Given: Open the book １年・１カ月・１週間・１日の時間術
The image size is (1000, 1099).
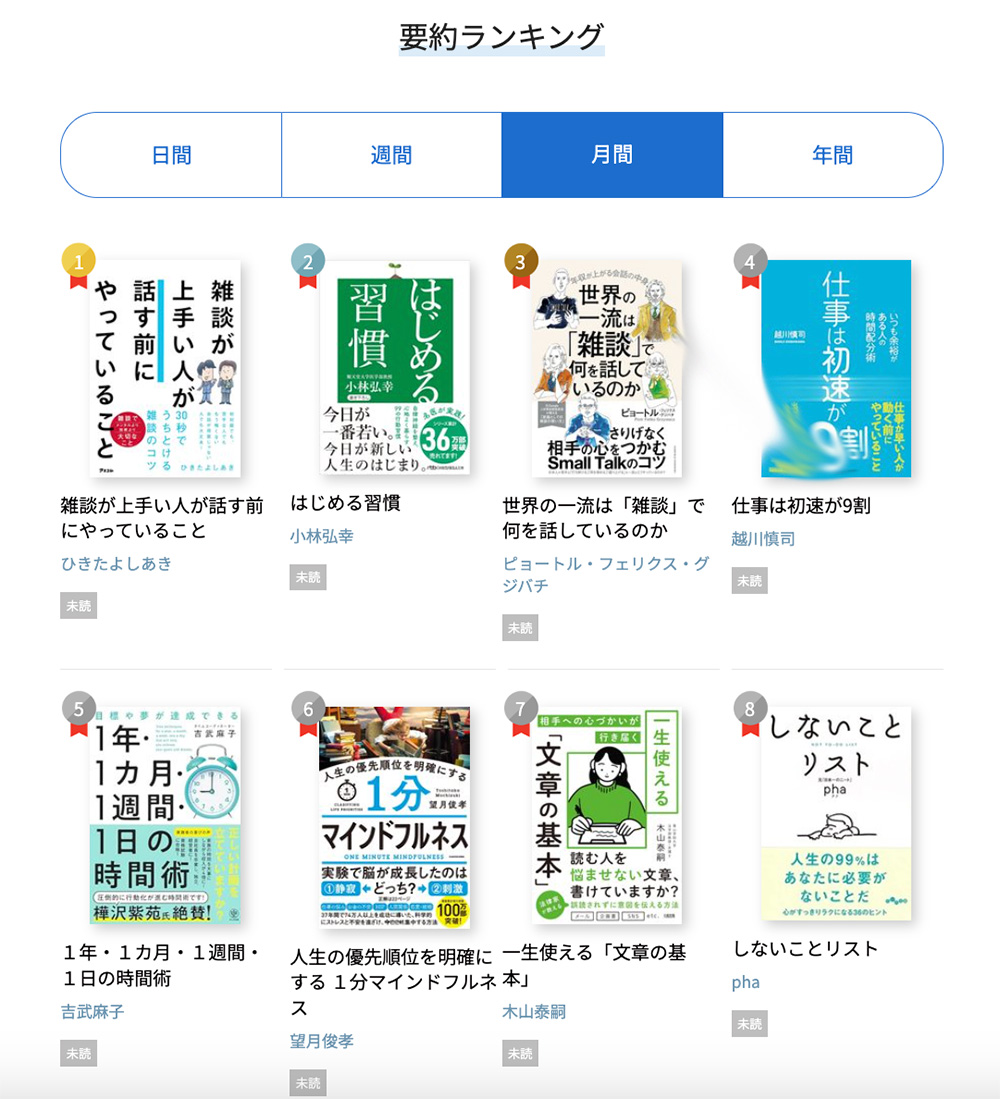Looking at the screenshot, I should point(165,814).
